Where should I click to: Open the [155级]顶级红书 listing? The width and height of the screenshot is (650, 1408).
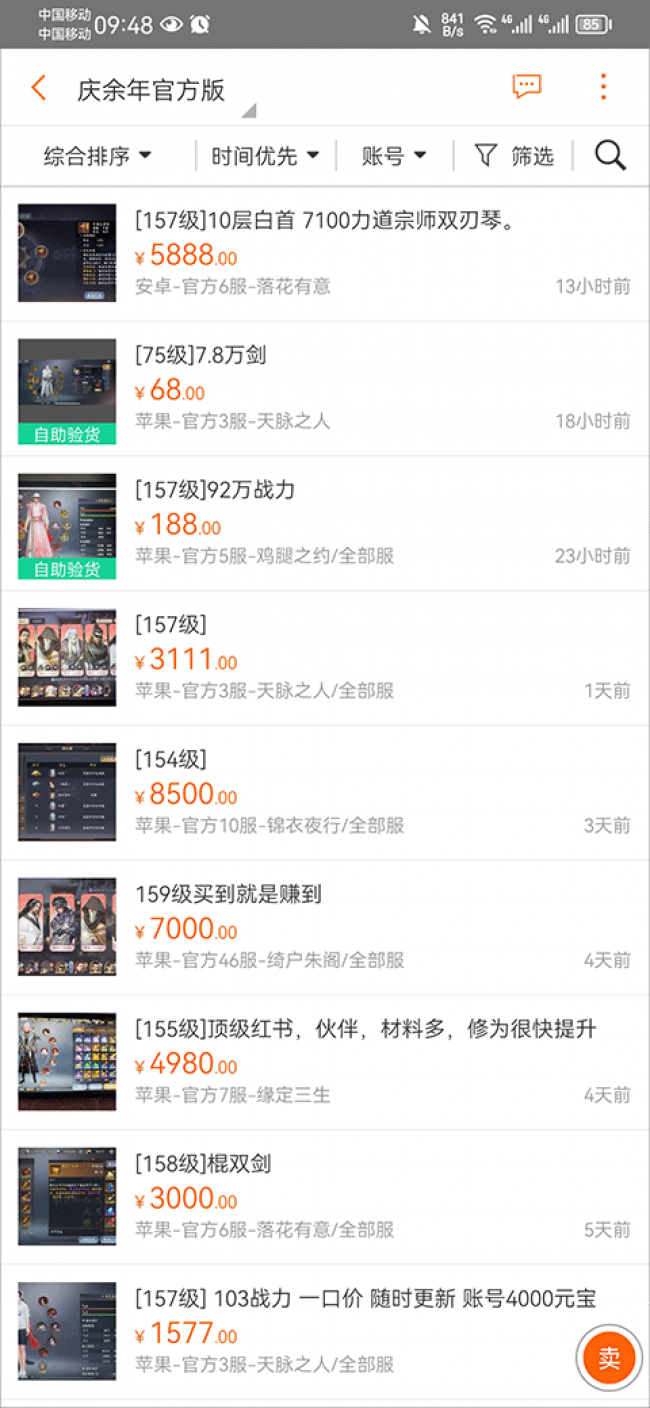(325, 1063)
